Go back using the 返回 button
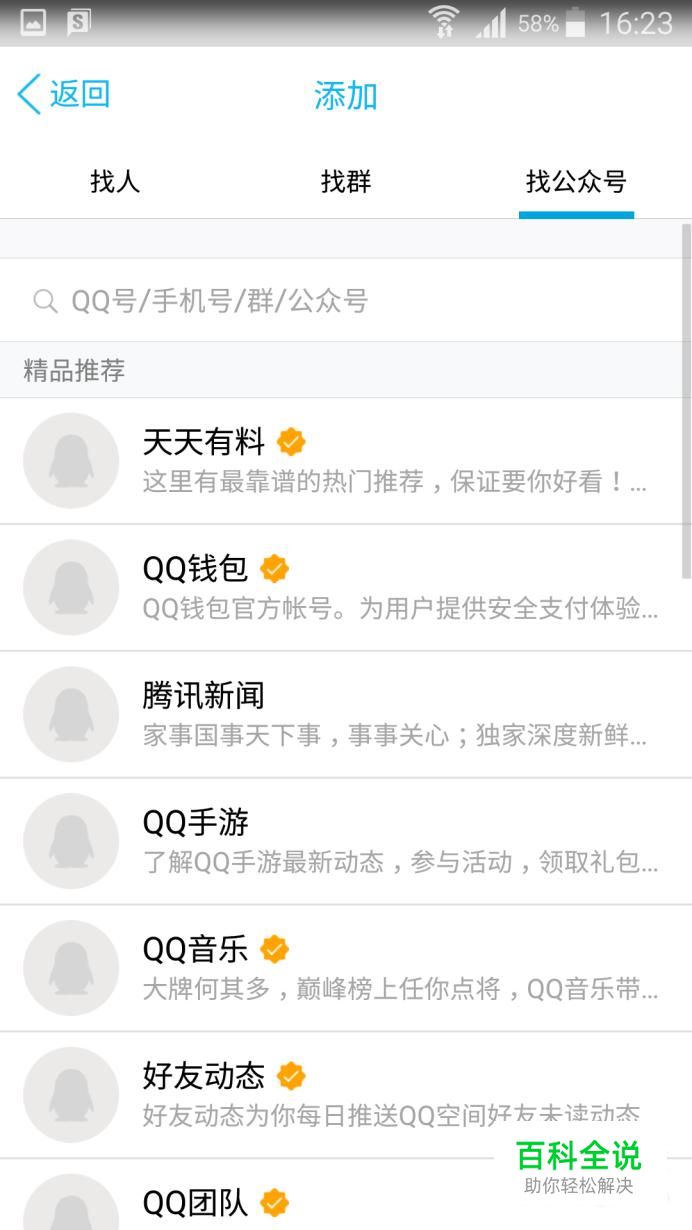 [64, 95]
